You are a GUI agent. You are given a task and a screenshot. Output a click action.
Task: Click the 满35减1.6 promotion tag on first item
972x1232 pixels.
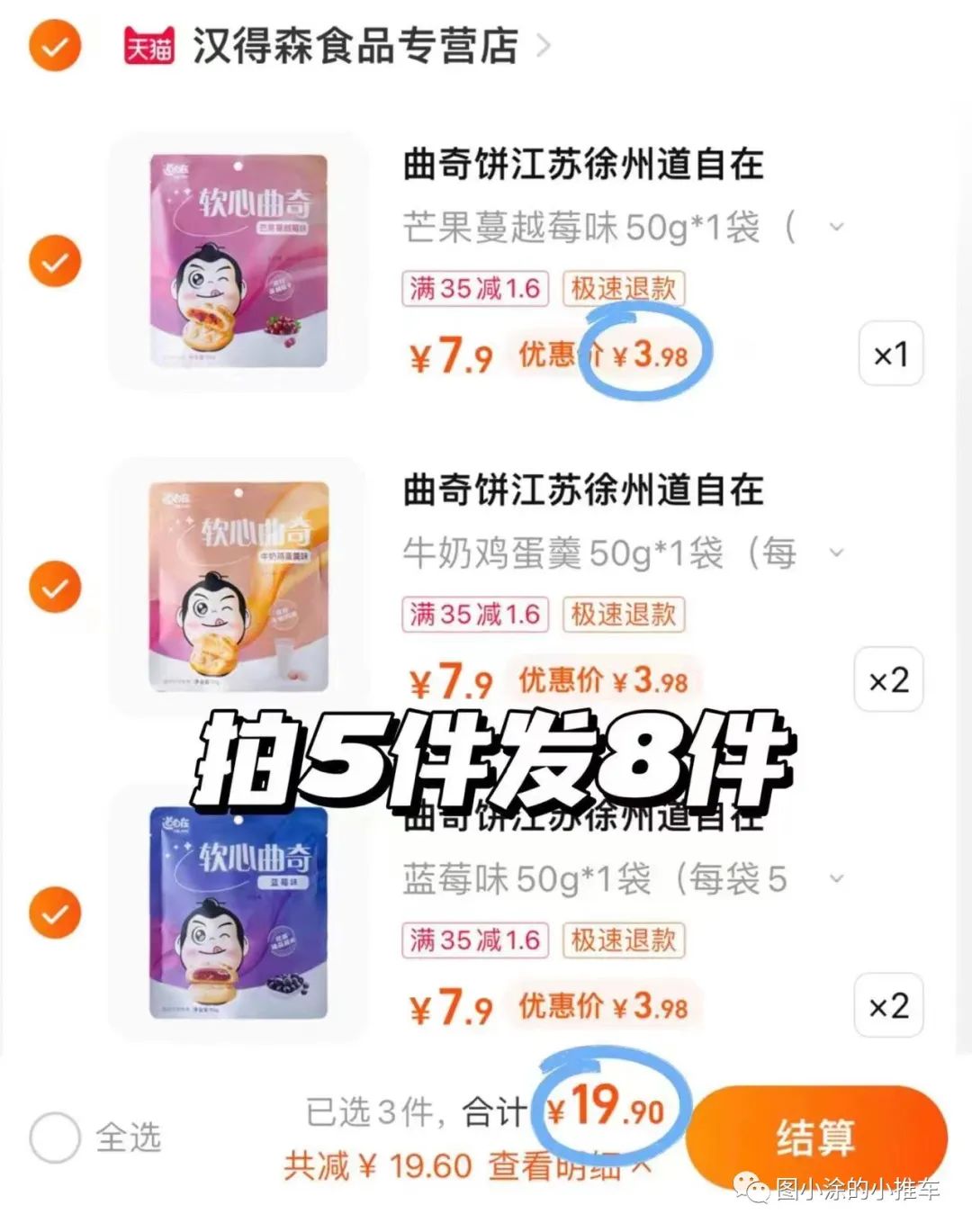[474, 288]
